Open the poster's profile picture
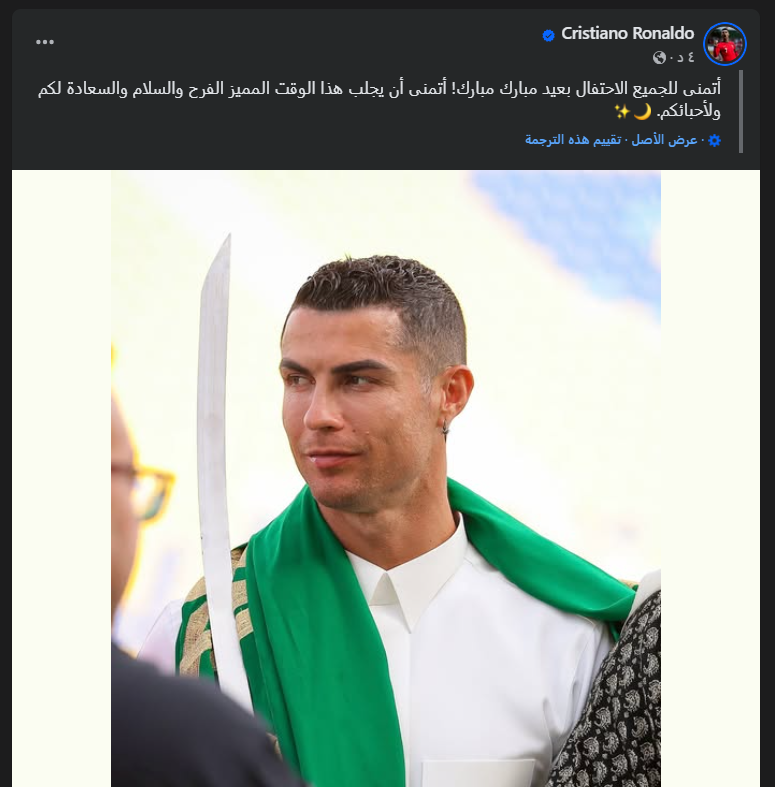This screenshot has width=775, height=787. (724, 44)
